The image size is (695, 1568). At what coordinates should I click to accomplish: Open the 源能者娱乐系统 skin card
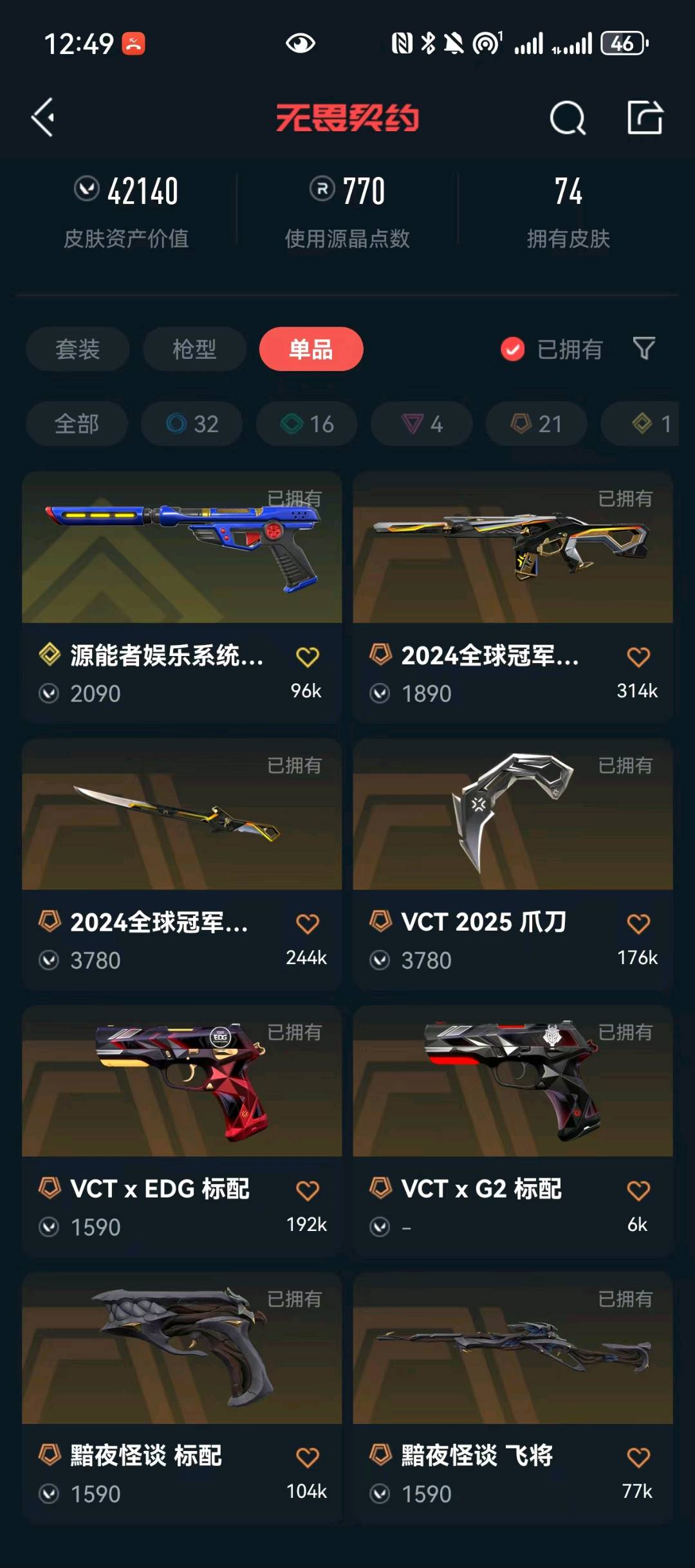pos(182,597)
